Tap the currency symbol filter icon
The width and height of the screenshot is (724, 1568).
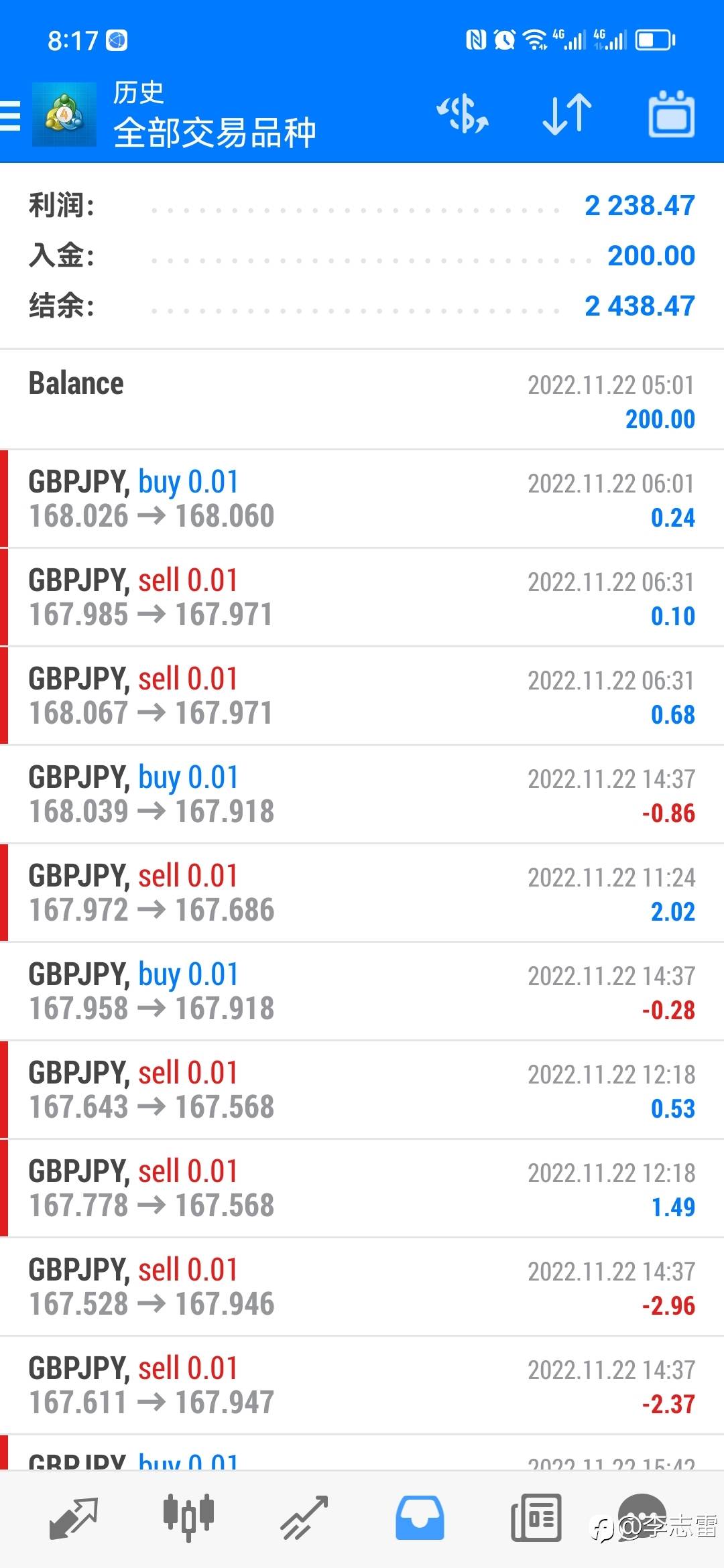(x=463, y=114)
